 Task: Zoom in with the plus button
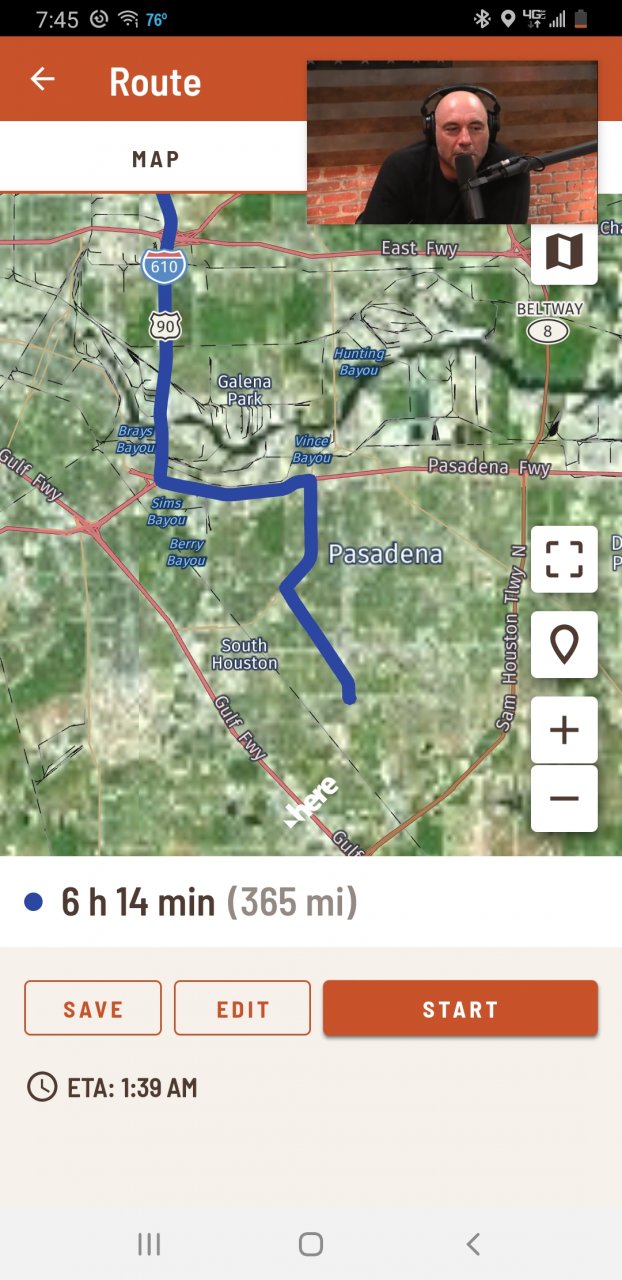point(564,730)
